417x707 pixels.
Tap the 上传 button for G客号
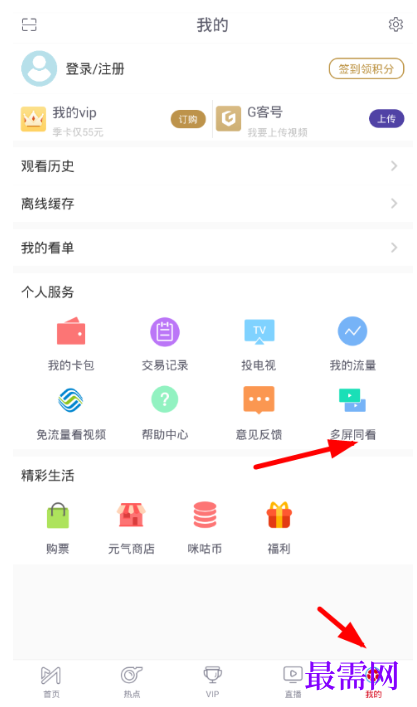coord(386,119)
